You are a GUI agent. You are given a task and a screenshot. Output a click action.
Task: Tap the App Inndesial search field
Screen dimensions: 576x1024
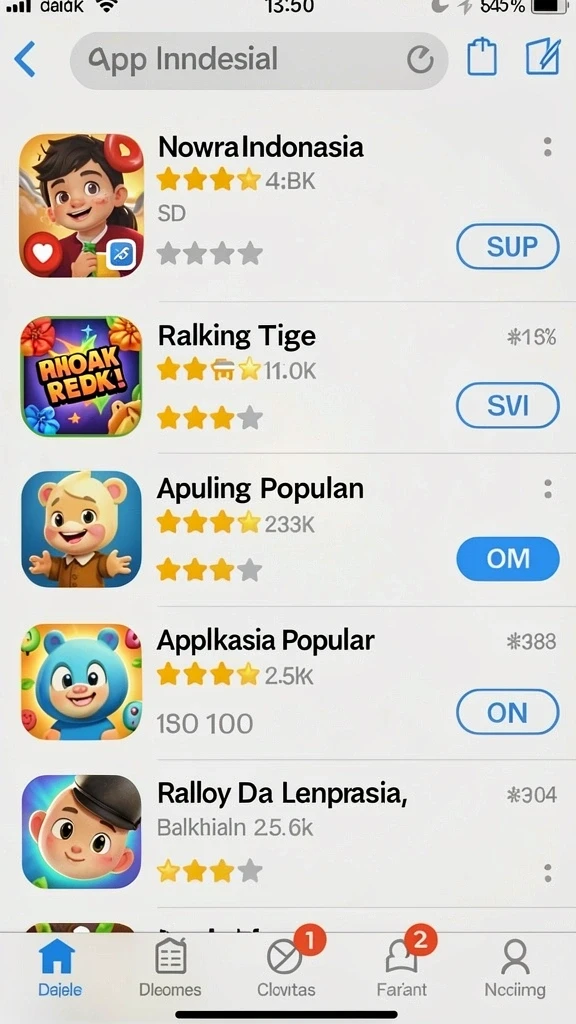pos(259,60)
